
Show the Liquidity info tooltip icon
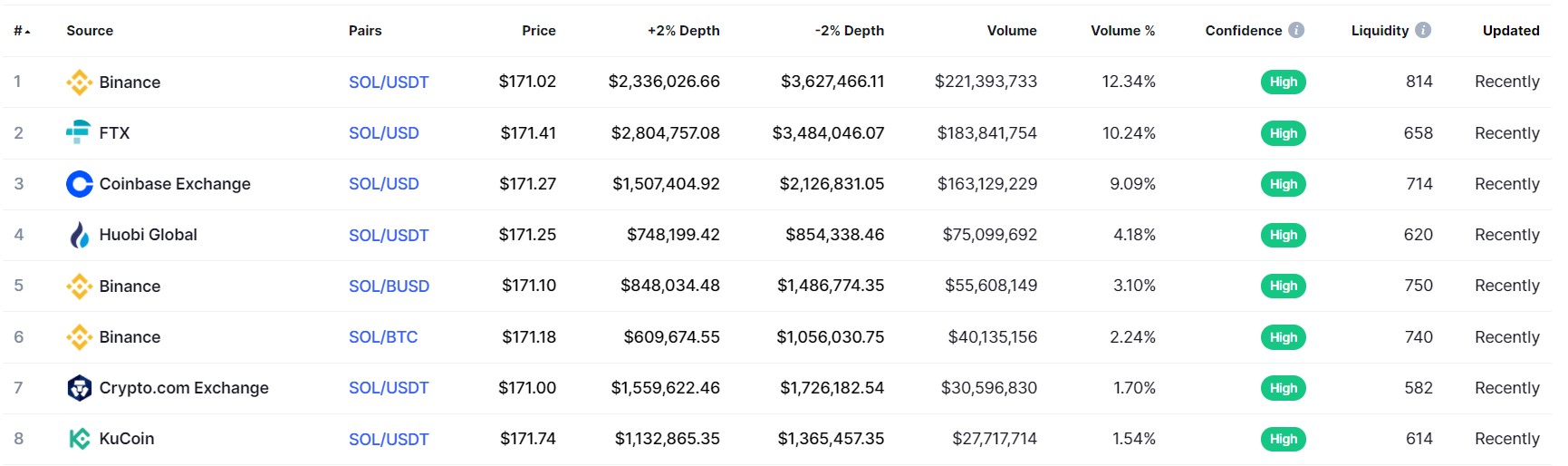click(1423, 31)
